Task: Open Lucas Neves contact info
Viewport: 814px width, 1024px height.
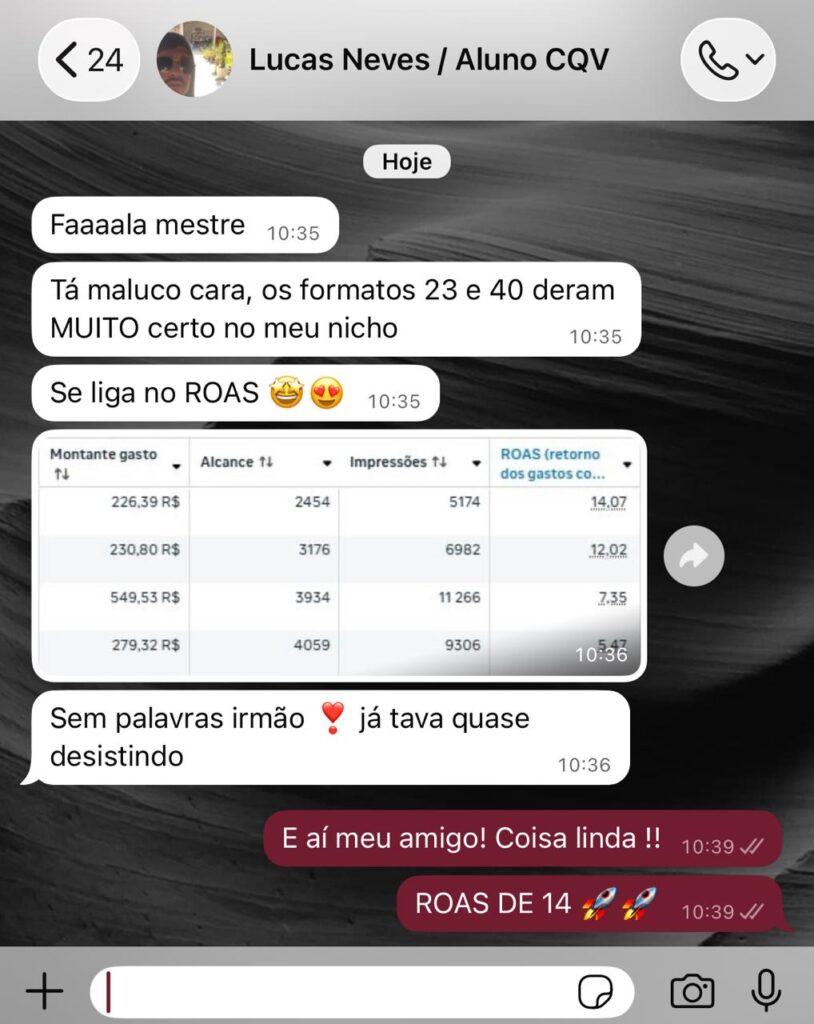Action: [x=428, y=60]
